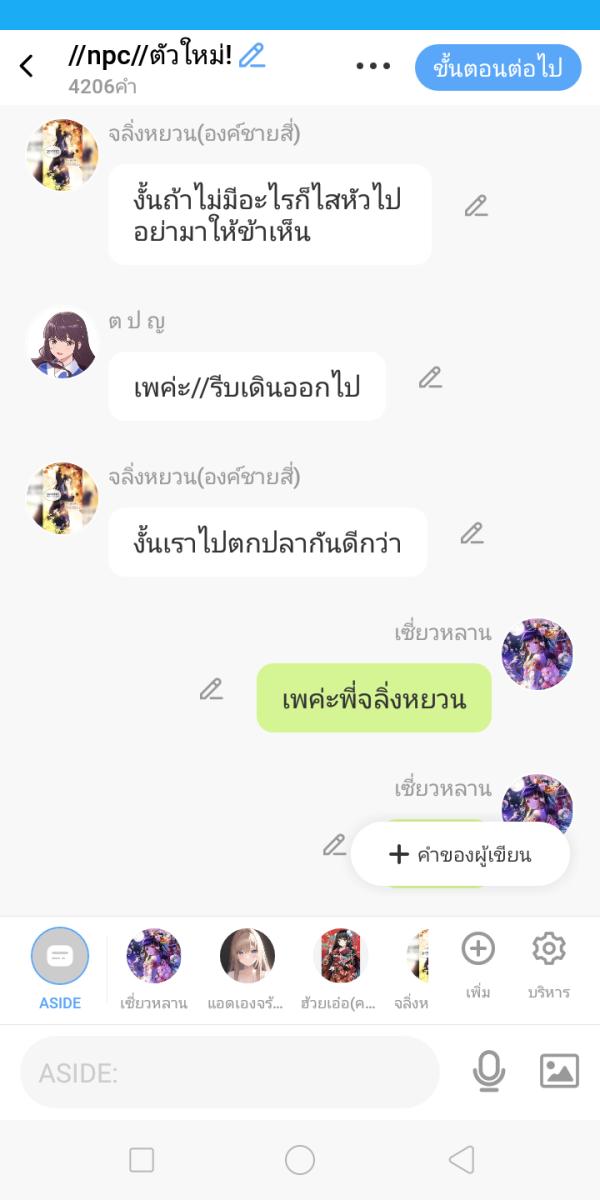
Task: Edit the message เพค่ะพี่จลิ่งหยวน
Action: [x=211, y=689]
